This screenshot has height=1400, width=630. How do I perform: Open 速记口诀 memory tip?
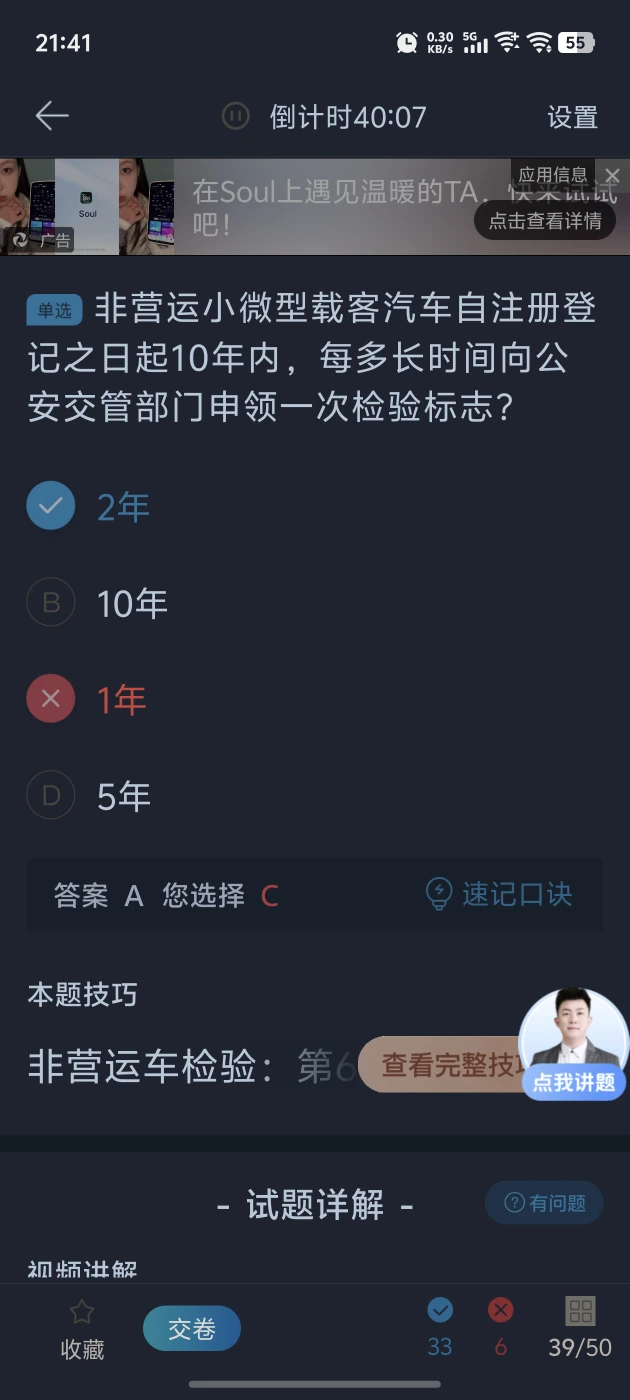point(500,894)
